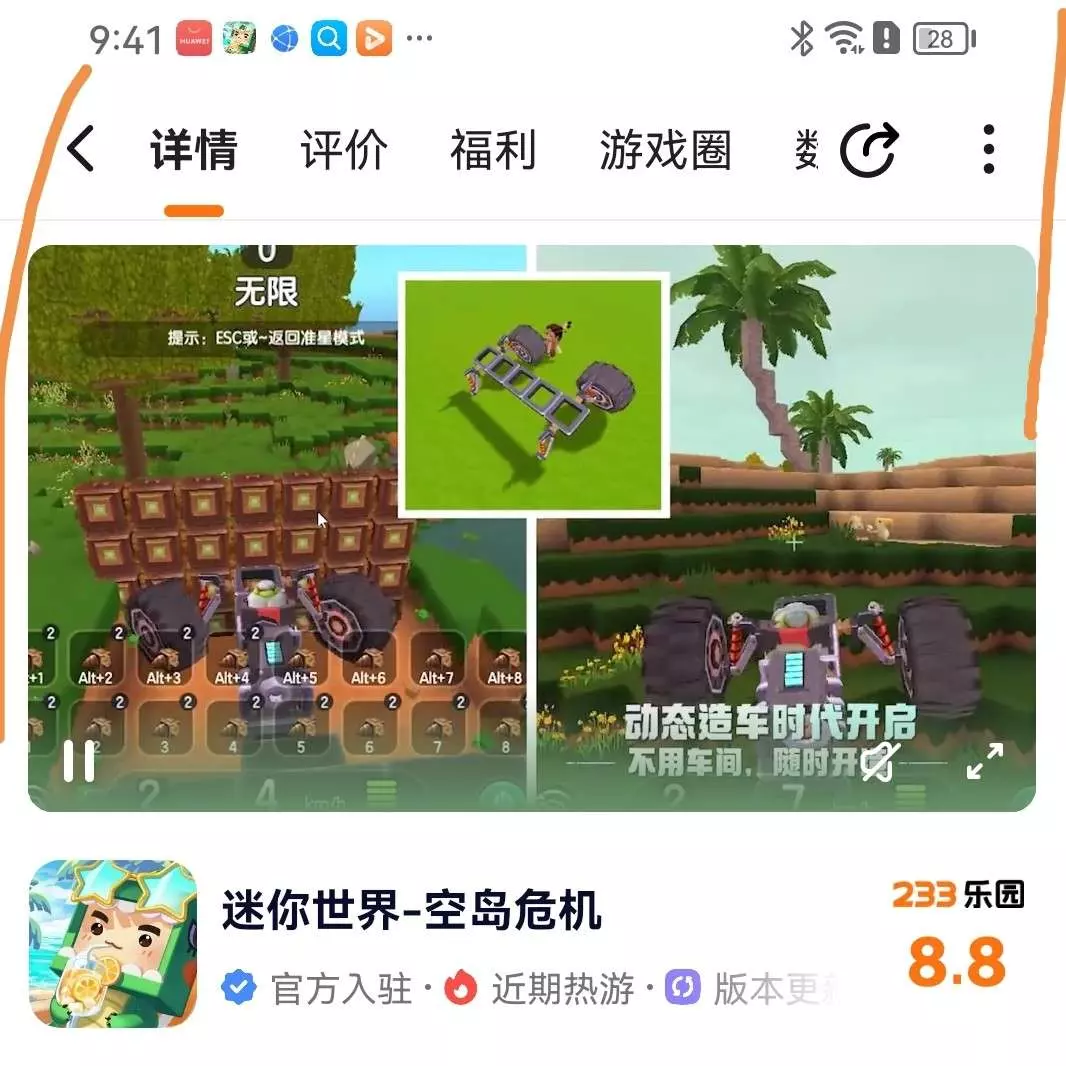Switch to the 福利 tab

[x=493, y=151]
